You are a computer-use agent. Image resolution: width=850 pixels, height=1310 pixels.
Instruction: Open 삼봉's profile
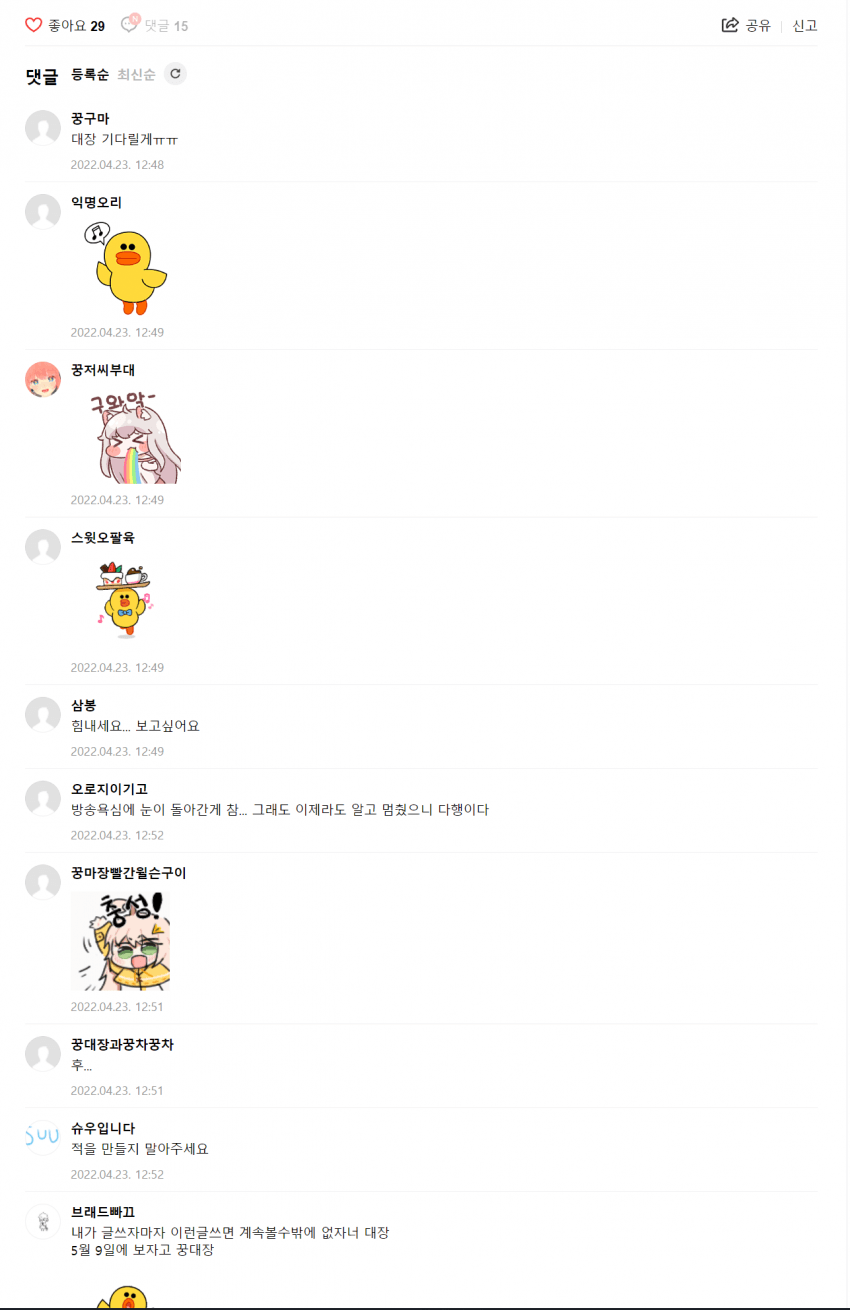tap(83, 705)
